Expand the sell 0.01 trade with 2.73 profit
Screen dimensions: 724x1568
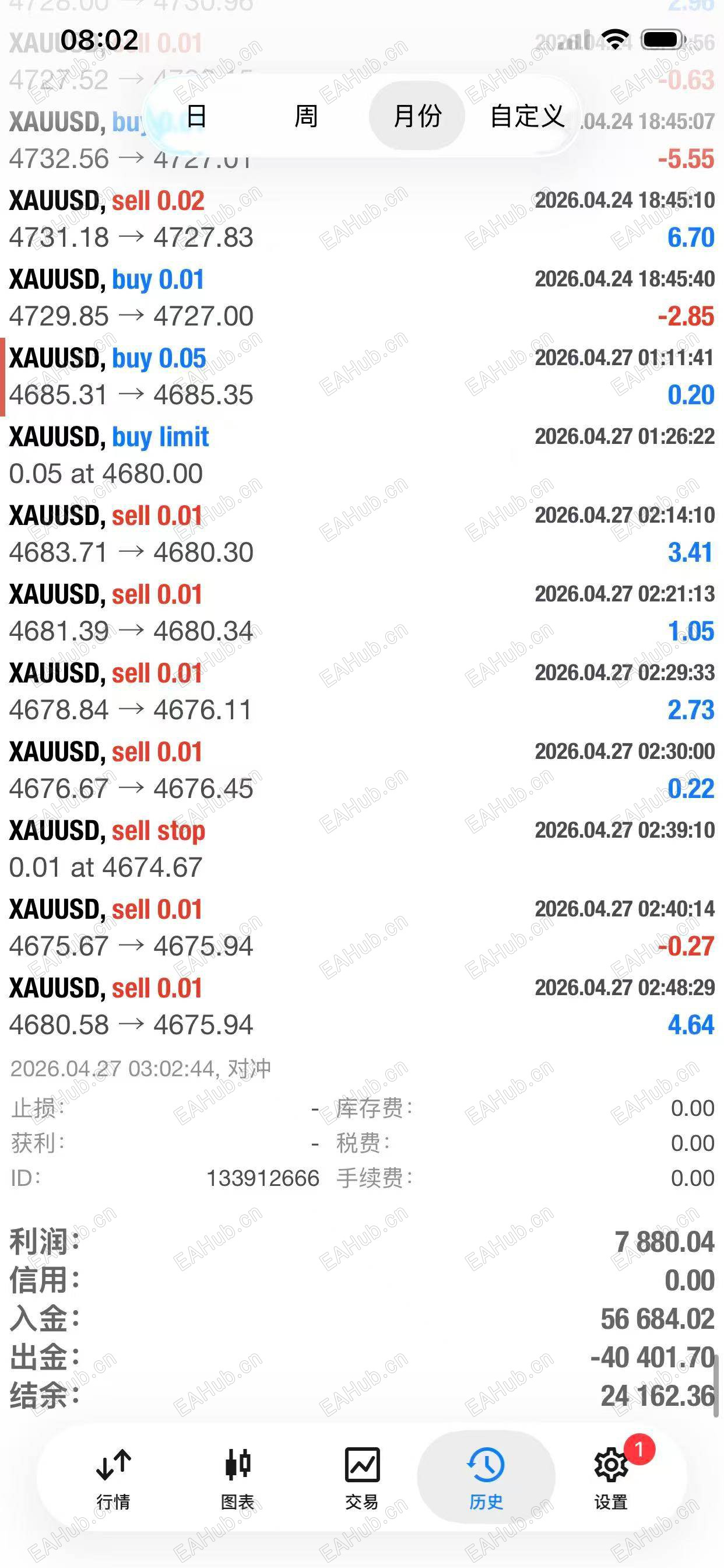pos(362,691)
